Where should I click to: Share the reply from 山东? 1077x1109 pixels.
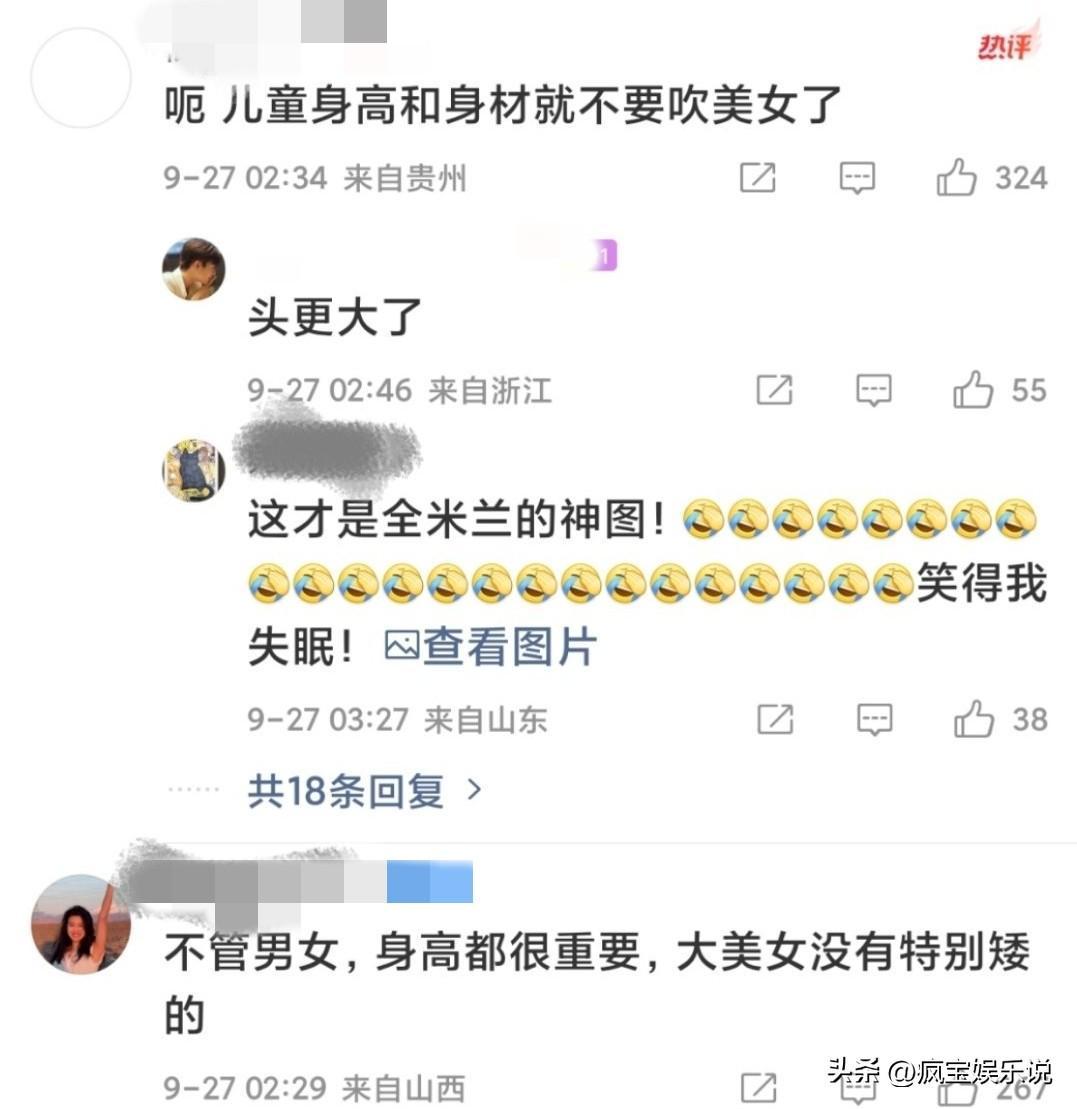[x=774, y=719]
